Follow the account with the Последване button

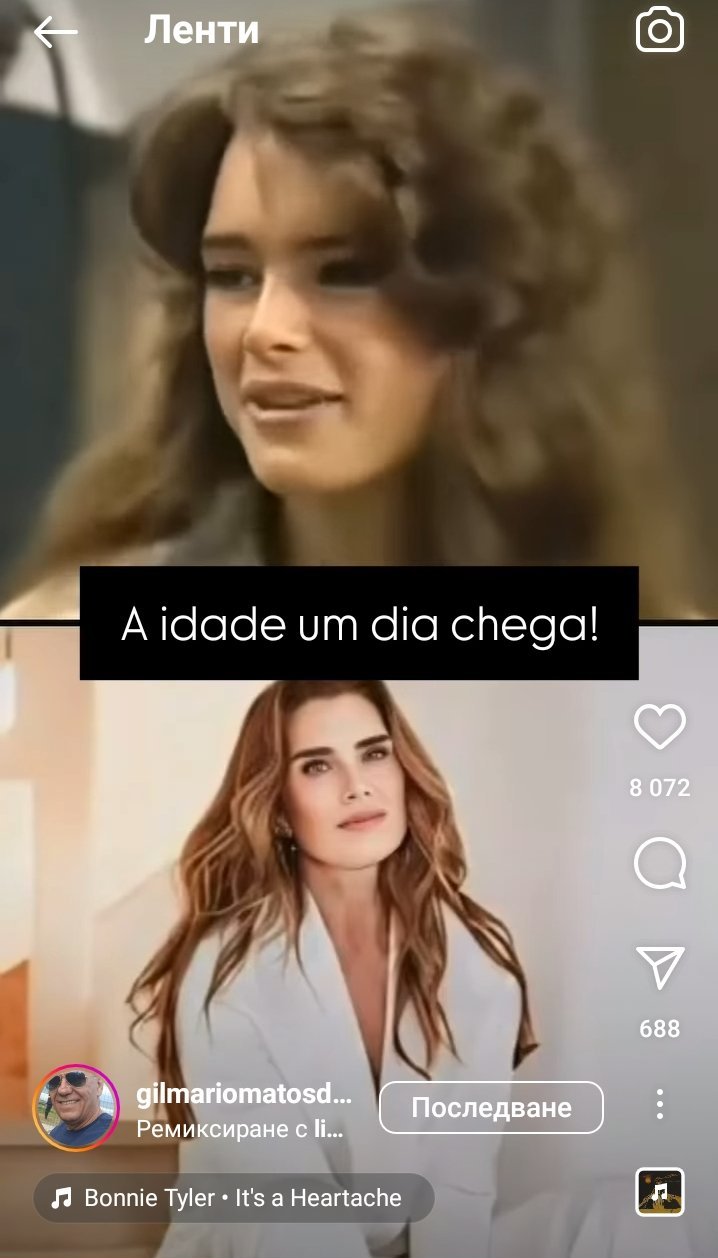click(x=491, y=1107)
